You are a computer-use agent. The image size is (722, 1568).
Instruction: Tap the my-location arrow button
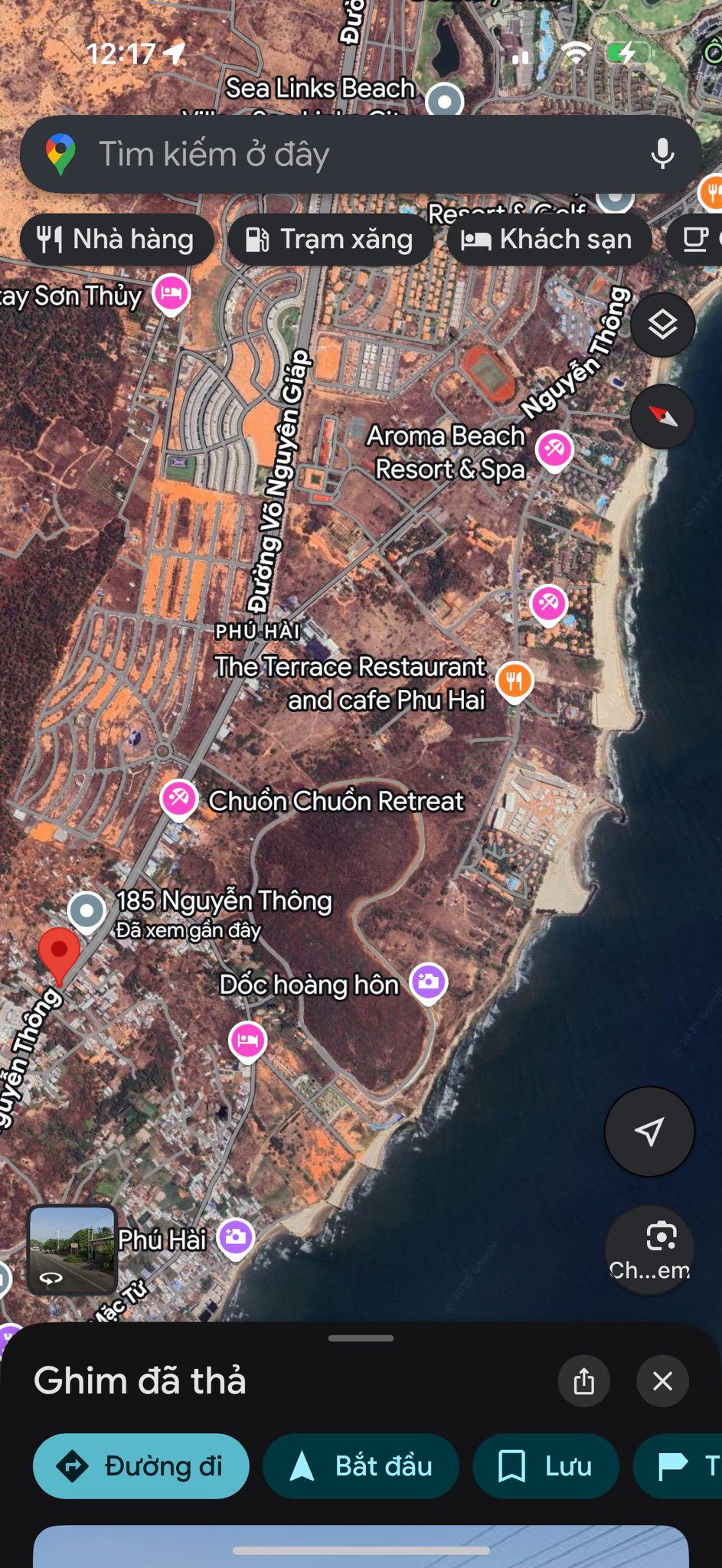648,1131
